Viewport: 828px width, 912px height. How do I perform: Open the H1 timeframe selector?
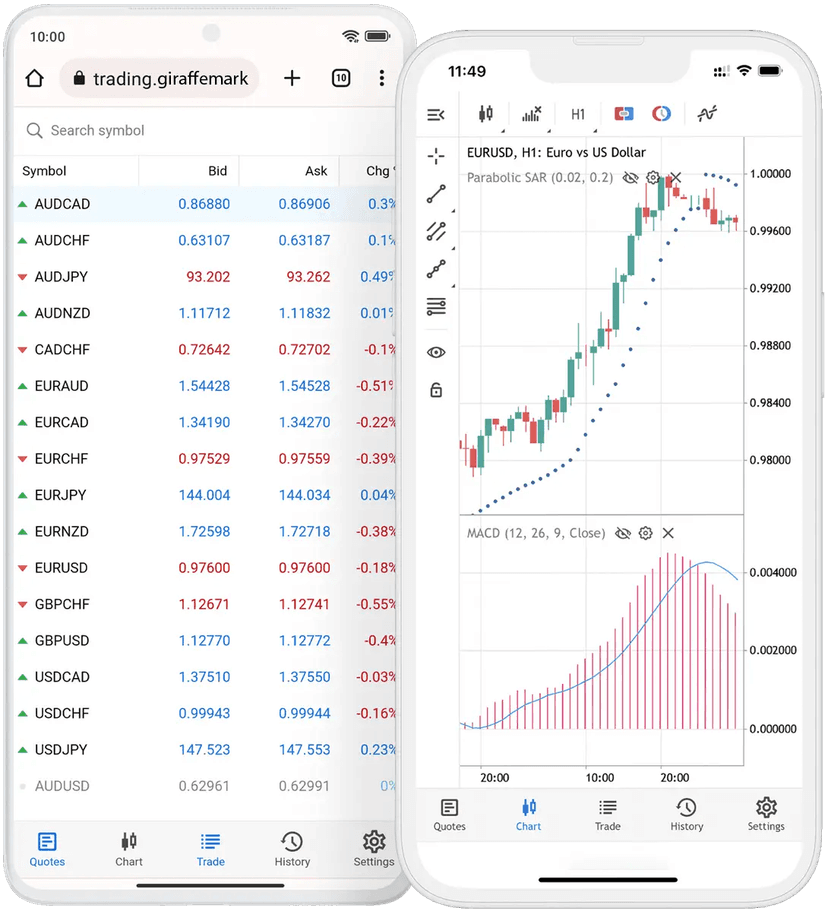[577, 114]
